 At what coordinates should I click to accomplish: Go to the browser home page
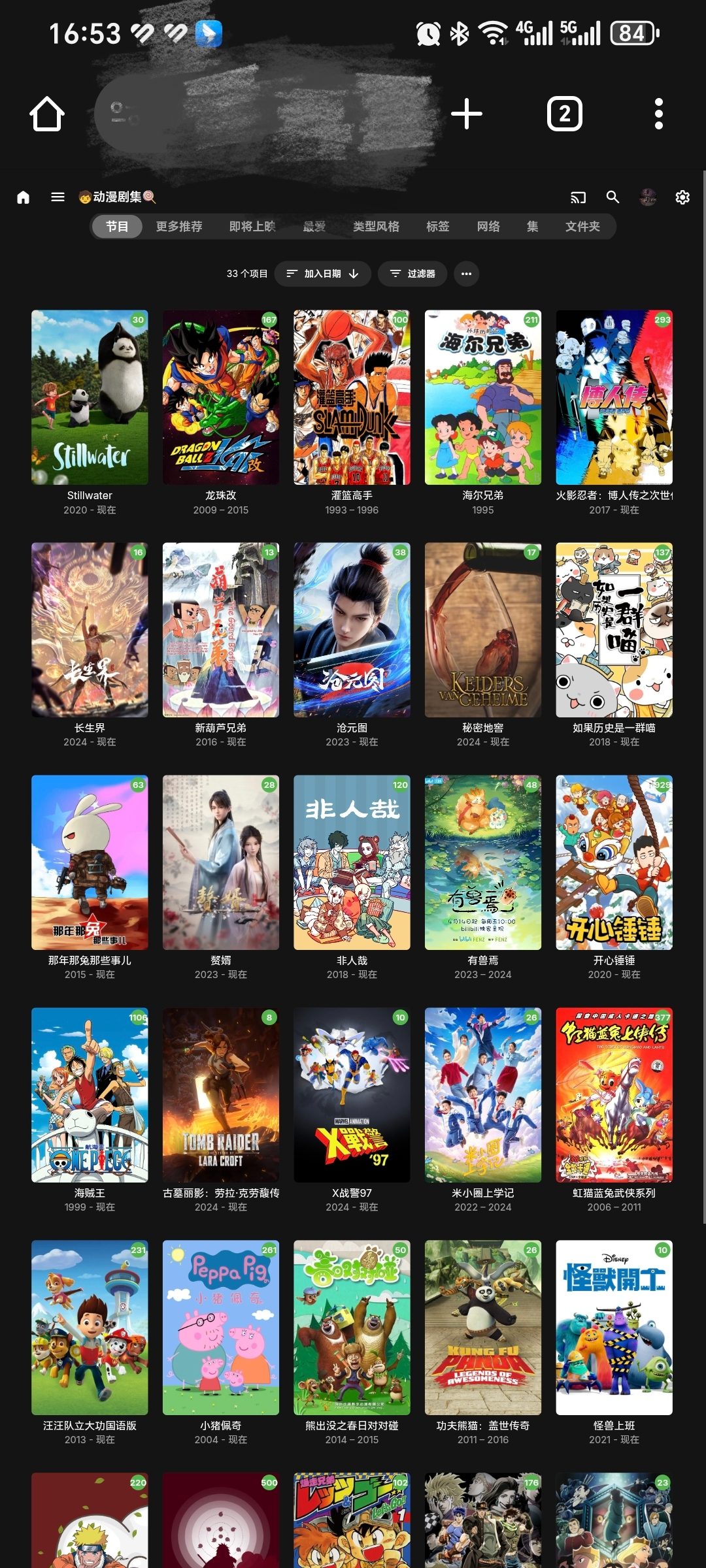[x=47, y=114]
